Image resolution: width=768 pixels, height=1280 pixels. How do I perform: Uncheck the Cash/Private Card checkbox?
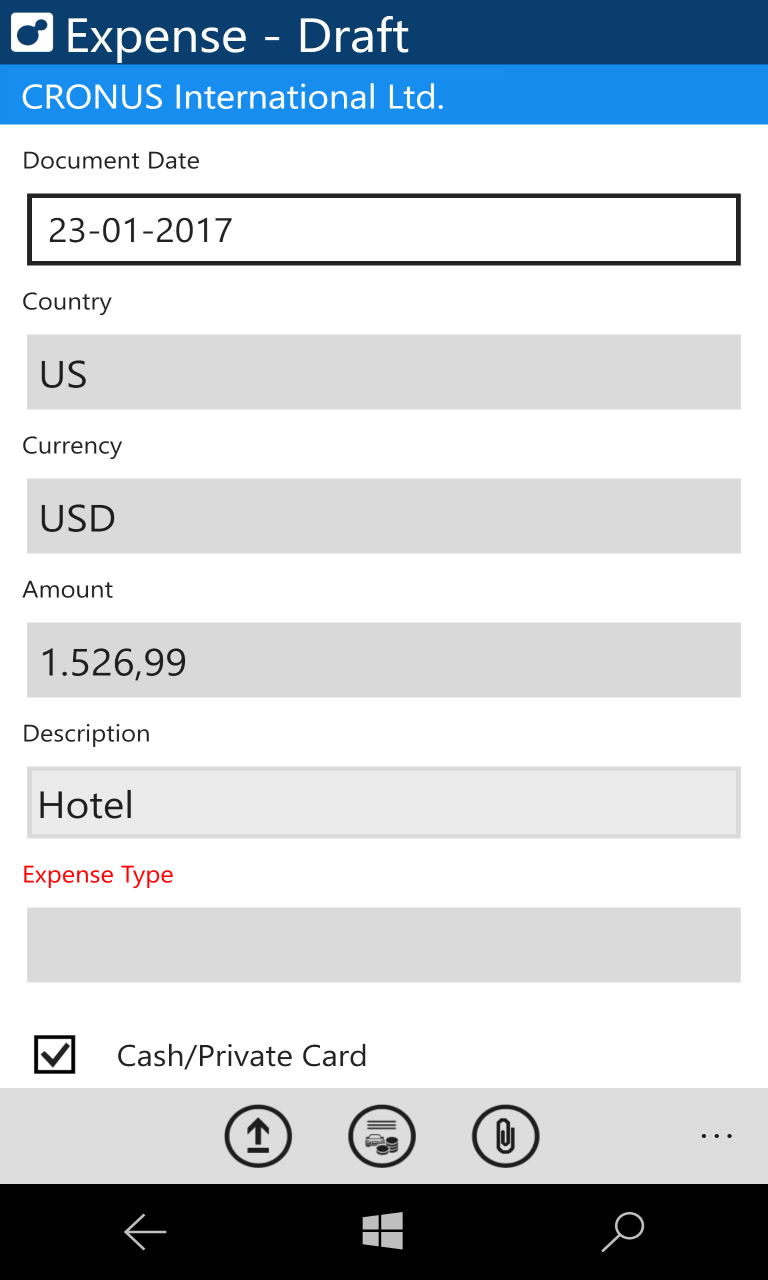(55, 1054)
